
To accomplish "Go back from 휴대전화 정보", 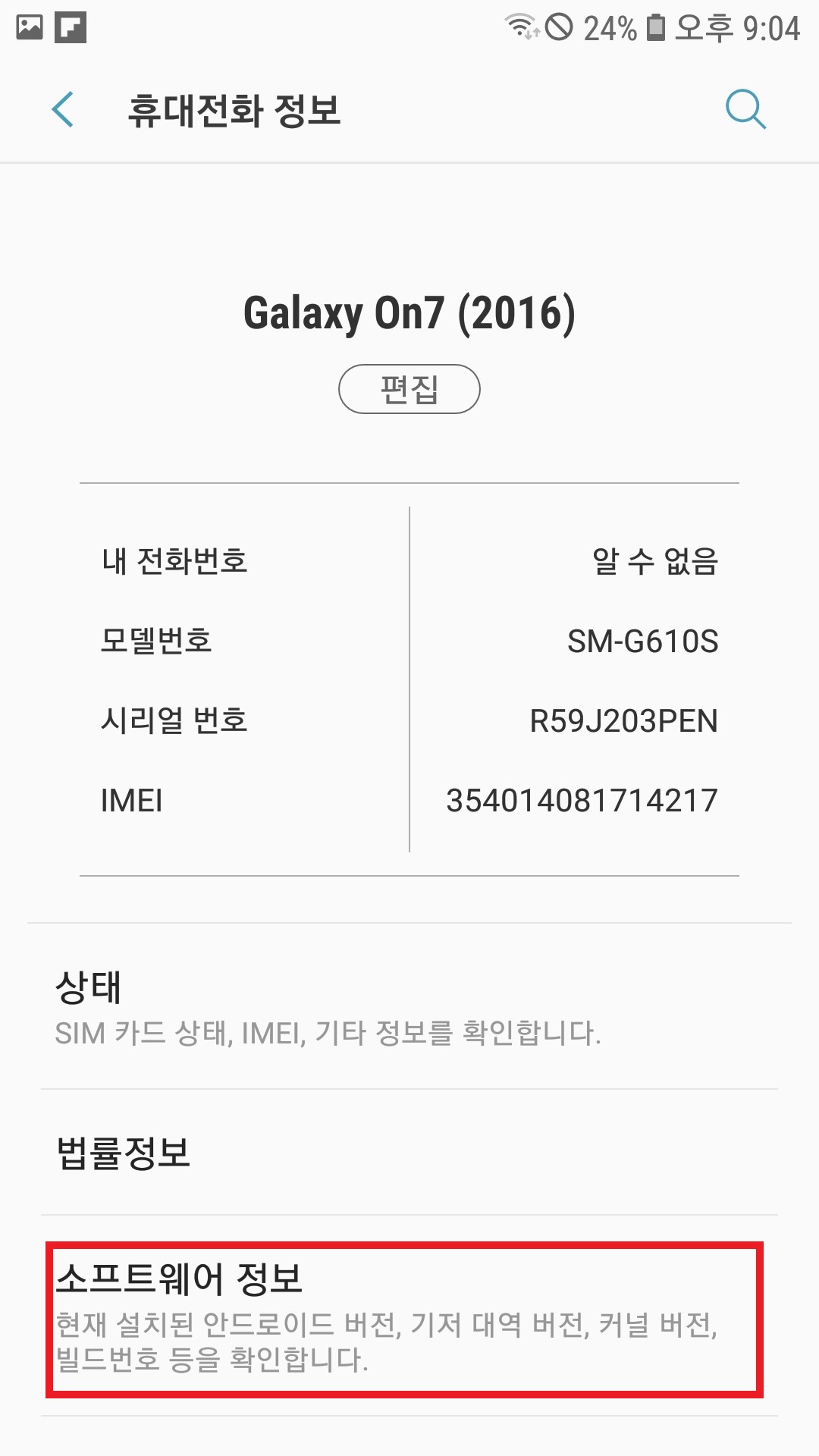I will click(x=63, y=110).
